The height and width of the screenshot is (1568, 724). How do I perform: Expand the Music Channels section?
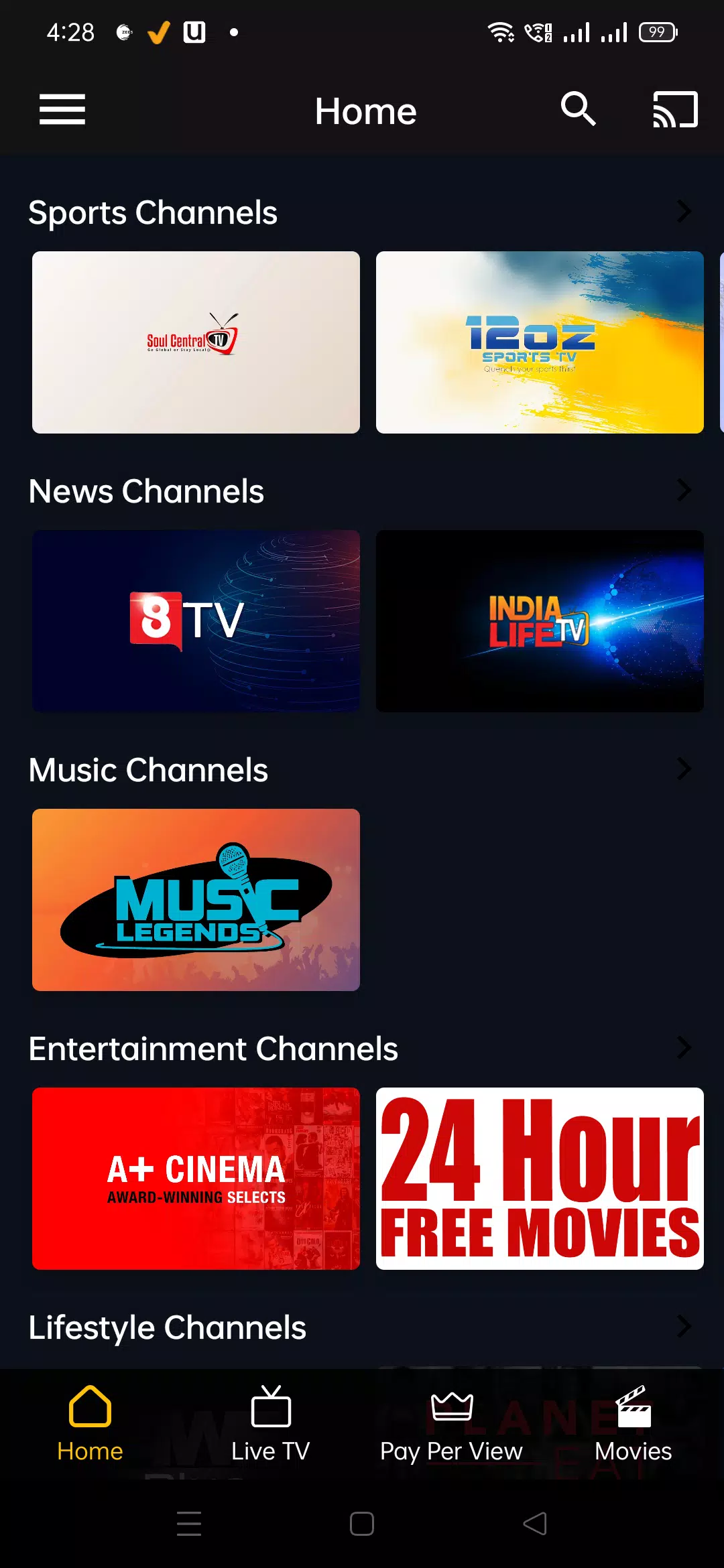tap(683, 769)
